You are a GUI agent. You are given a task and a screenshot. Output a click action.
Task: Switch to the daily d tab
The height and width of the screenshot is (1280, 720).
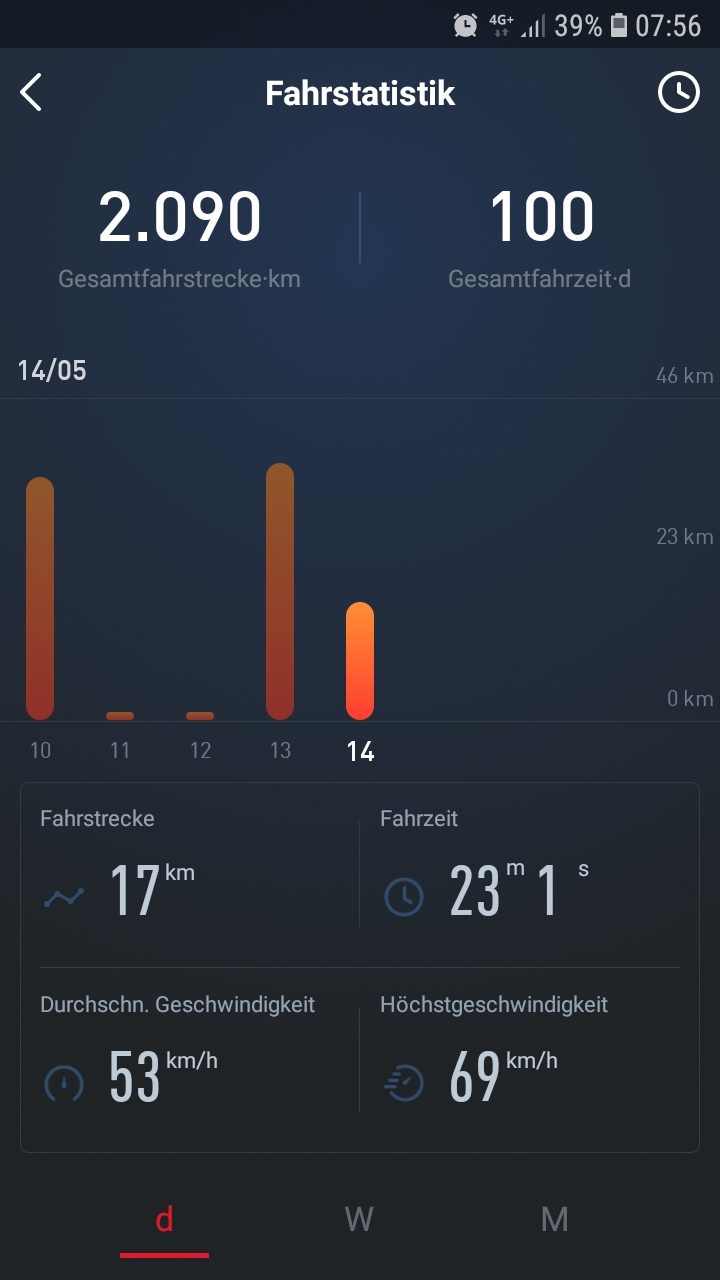point(164,1219)
